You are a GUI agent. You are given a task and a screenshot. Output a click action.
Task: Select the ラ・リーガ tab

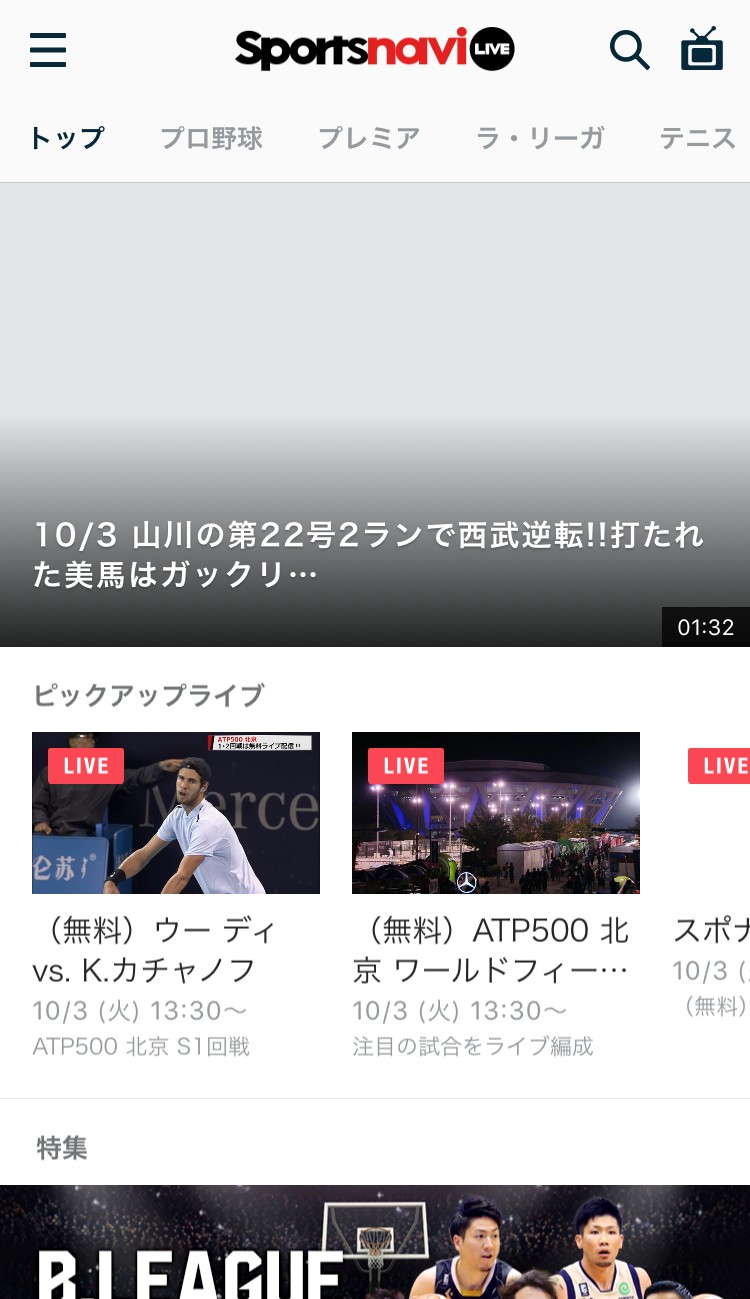click(540, 138)
